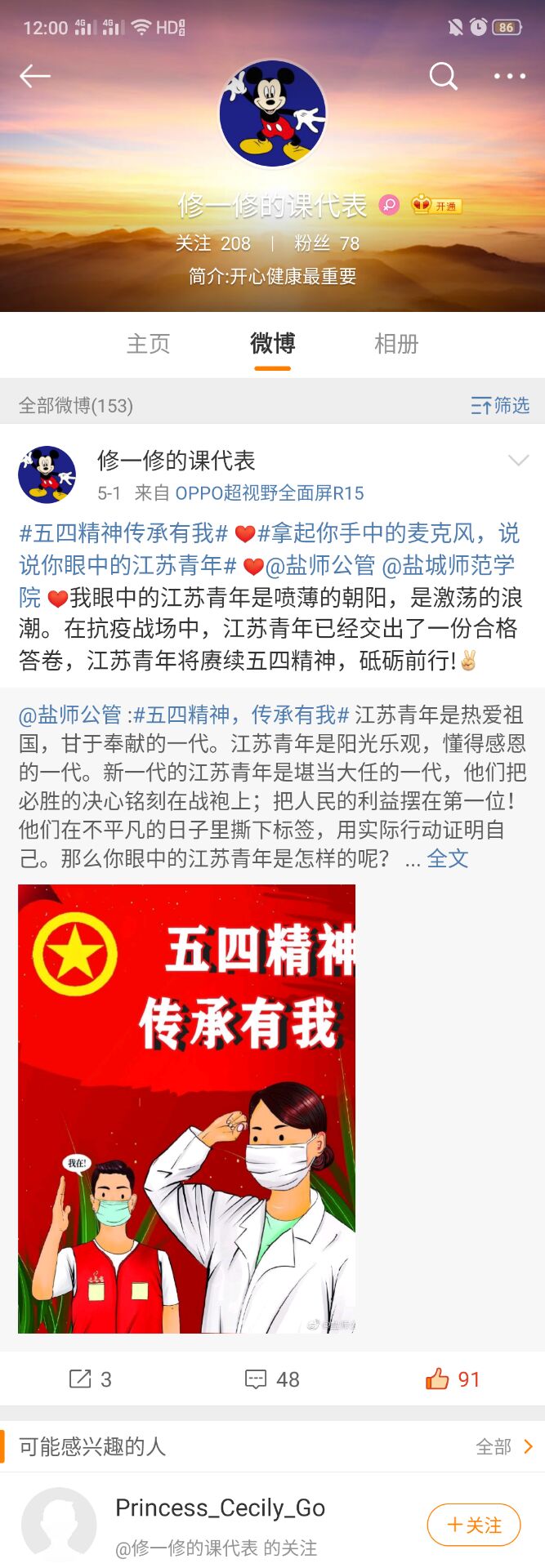Open the 48 comments on post
Screen dimensions: 545x1568
click(x=272, y=1379)
